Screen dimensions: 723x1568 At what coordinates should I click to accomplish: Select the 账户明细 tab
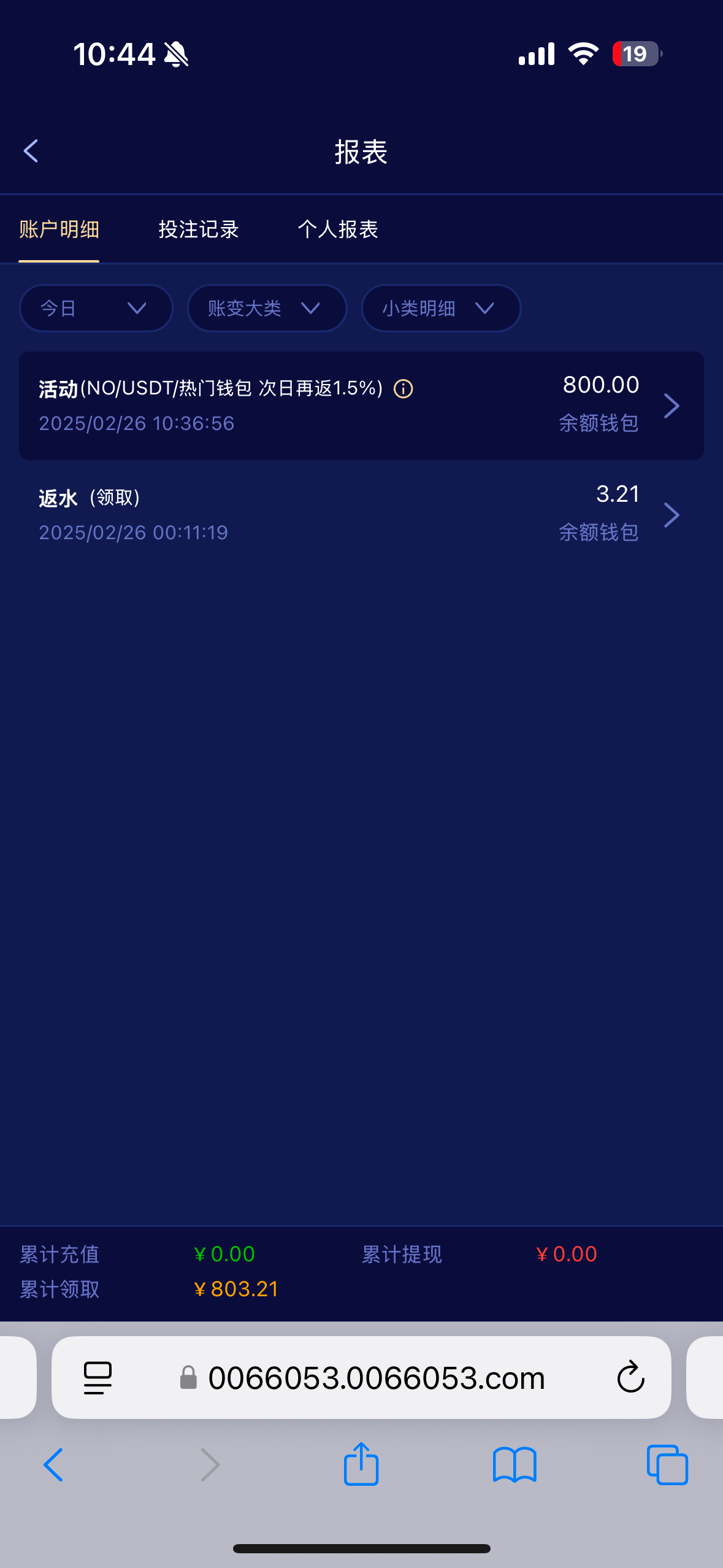coord(59,229)
